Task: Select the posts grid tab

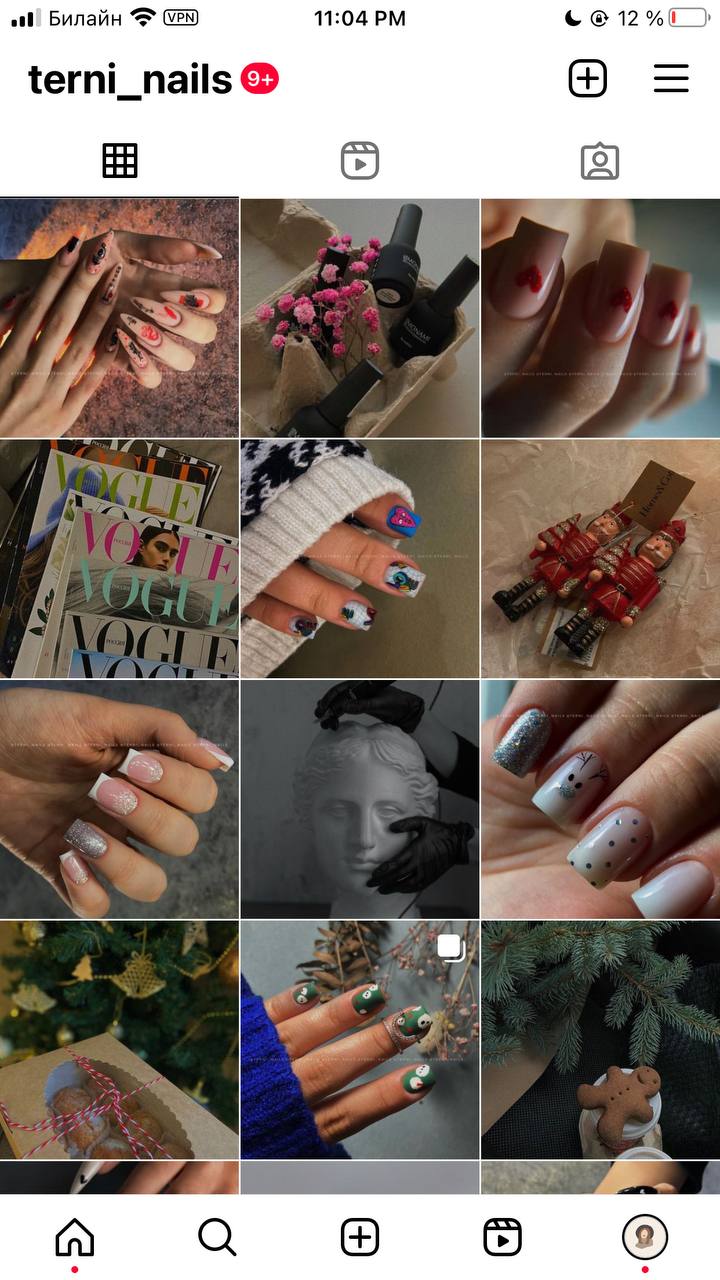Action: (120, 161)
